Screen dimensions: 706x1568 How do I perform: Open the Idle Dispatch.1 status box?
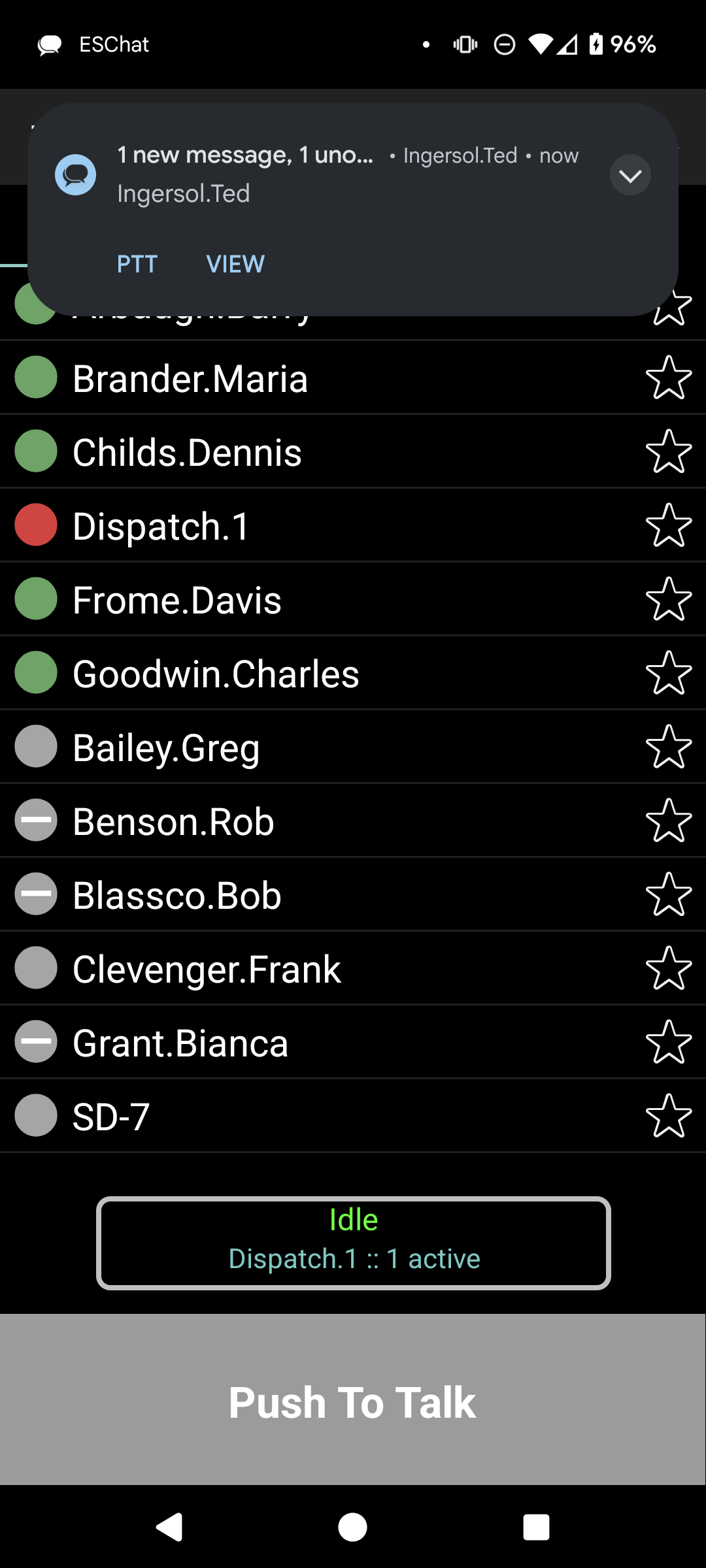click(x=354, y=1243)
